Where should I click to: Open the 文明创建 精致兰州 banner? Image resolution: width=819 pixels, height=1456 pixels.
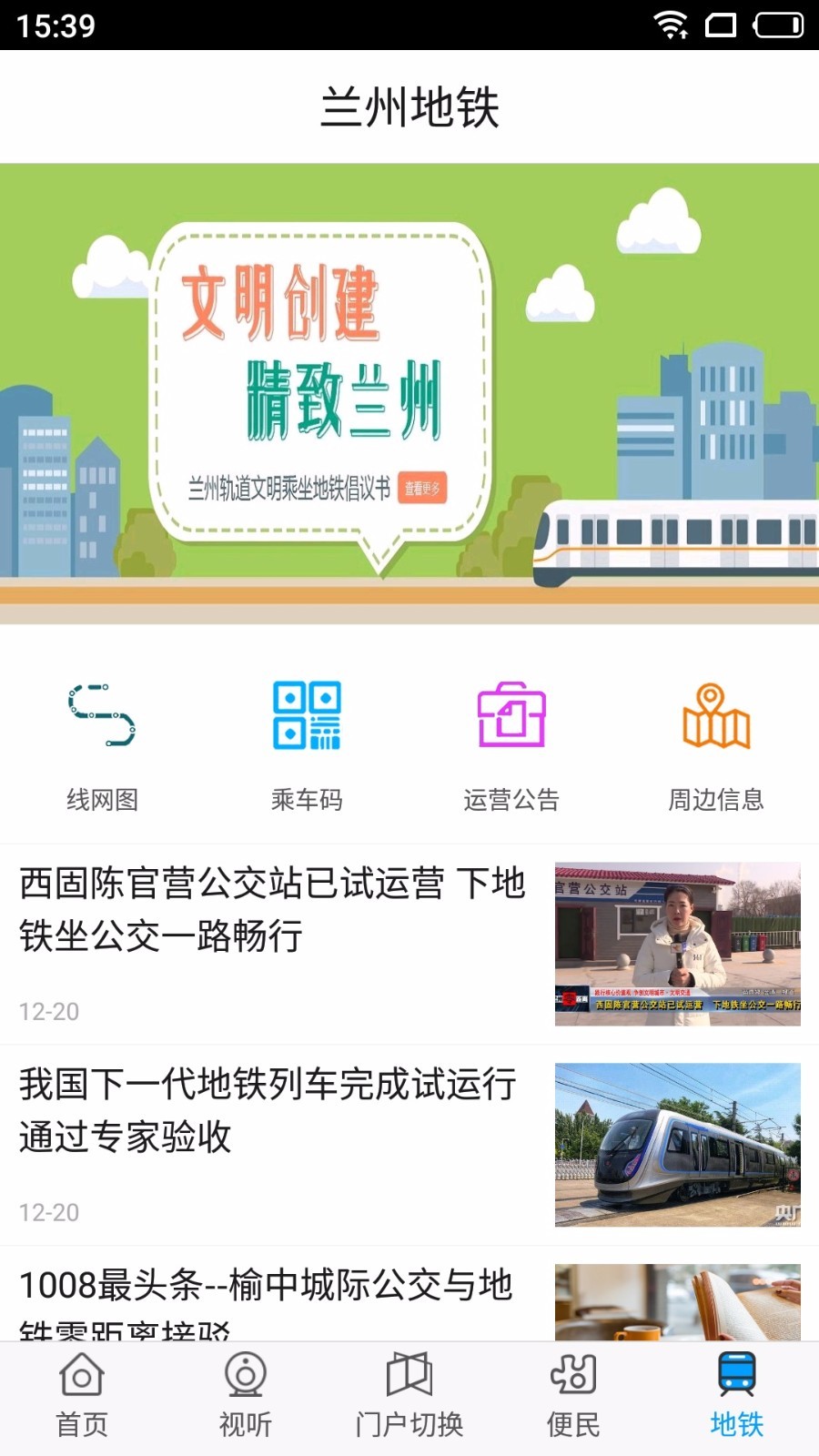pyautogui.click(x=409, y=393)
